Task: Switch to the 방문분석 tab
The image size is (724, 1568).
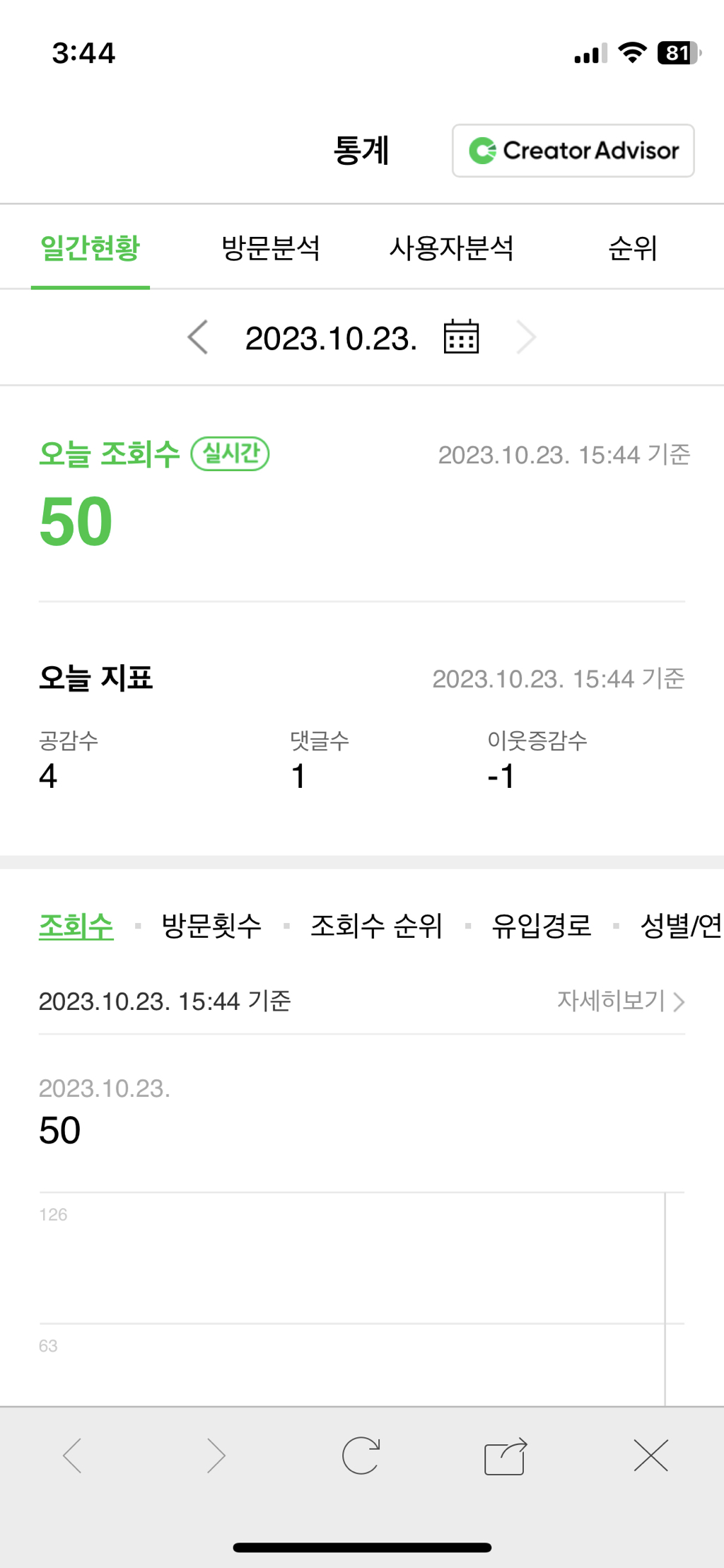Action: pos(271,248)
